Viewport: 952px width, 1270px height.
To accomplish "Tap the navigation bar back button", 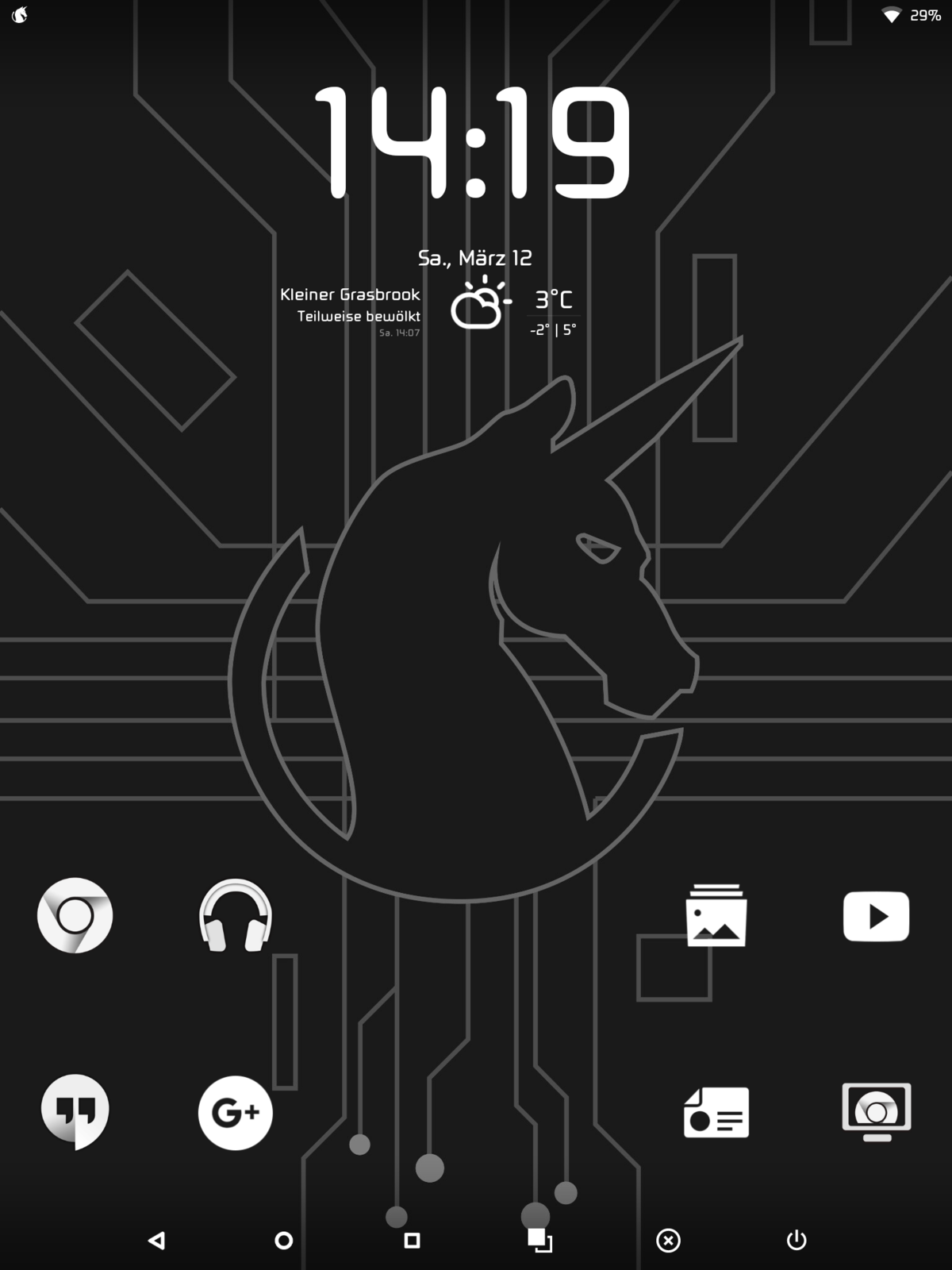I will (x=156, y=1240).
